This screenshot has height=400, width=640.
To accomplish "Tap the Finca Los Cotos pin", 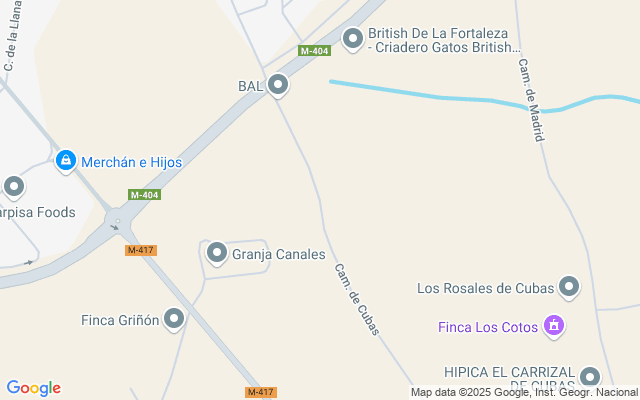I will [554, 326].
